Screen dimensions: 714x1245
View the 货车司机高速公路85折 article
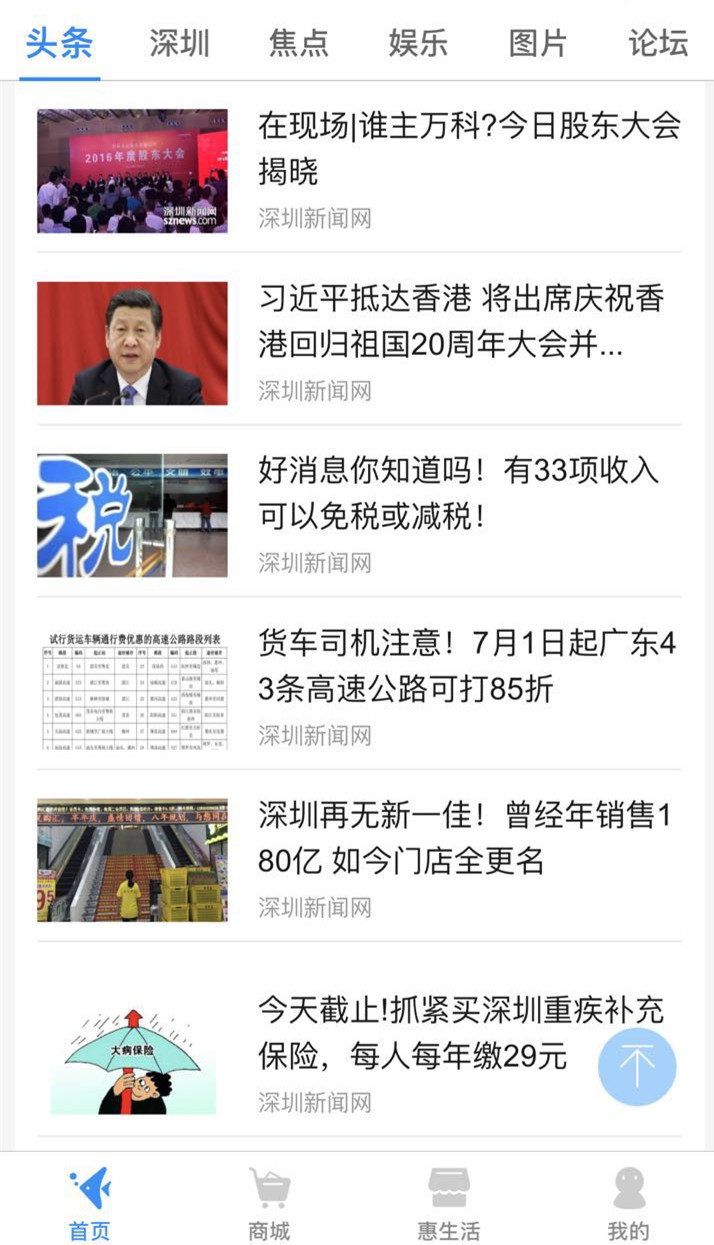(466, 666)
